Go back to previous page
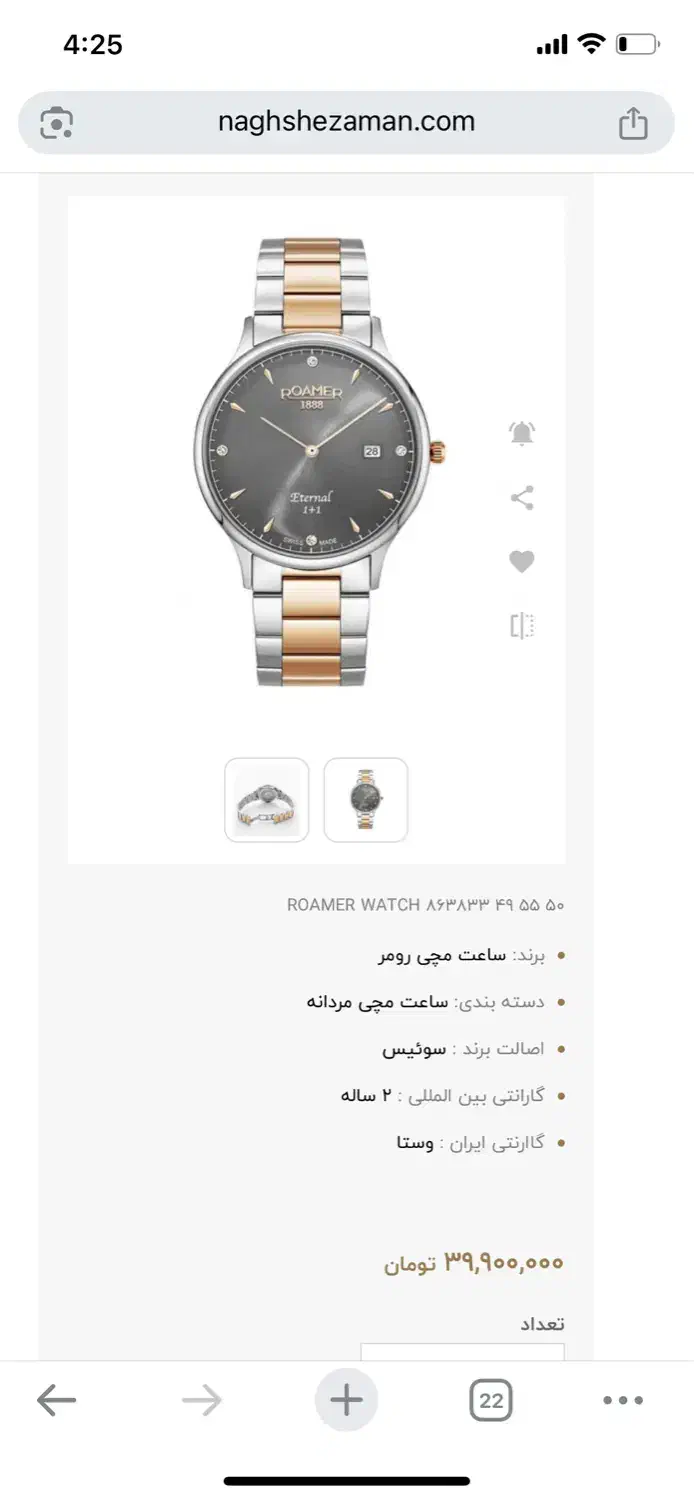 [56, 1401]
